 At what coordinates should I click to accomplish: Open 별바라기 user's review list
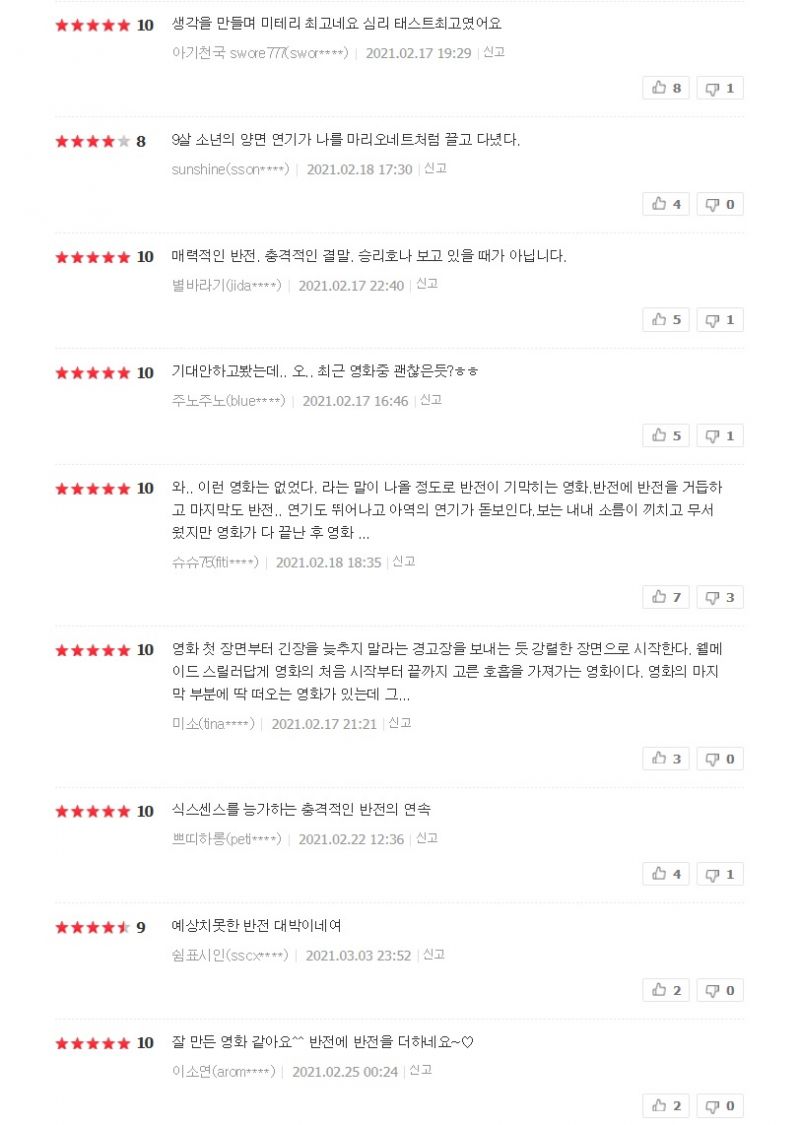point(226,286)
